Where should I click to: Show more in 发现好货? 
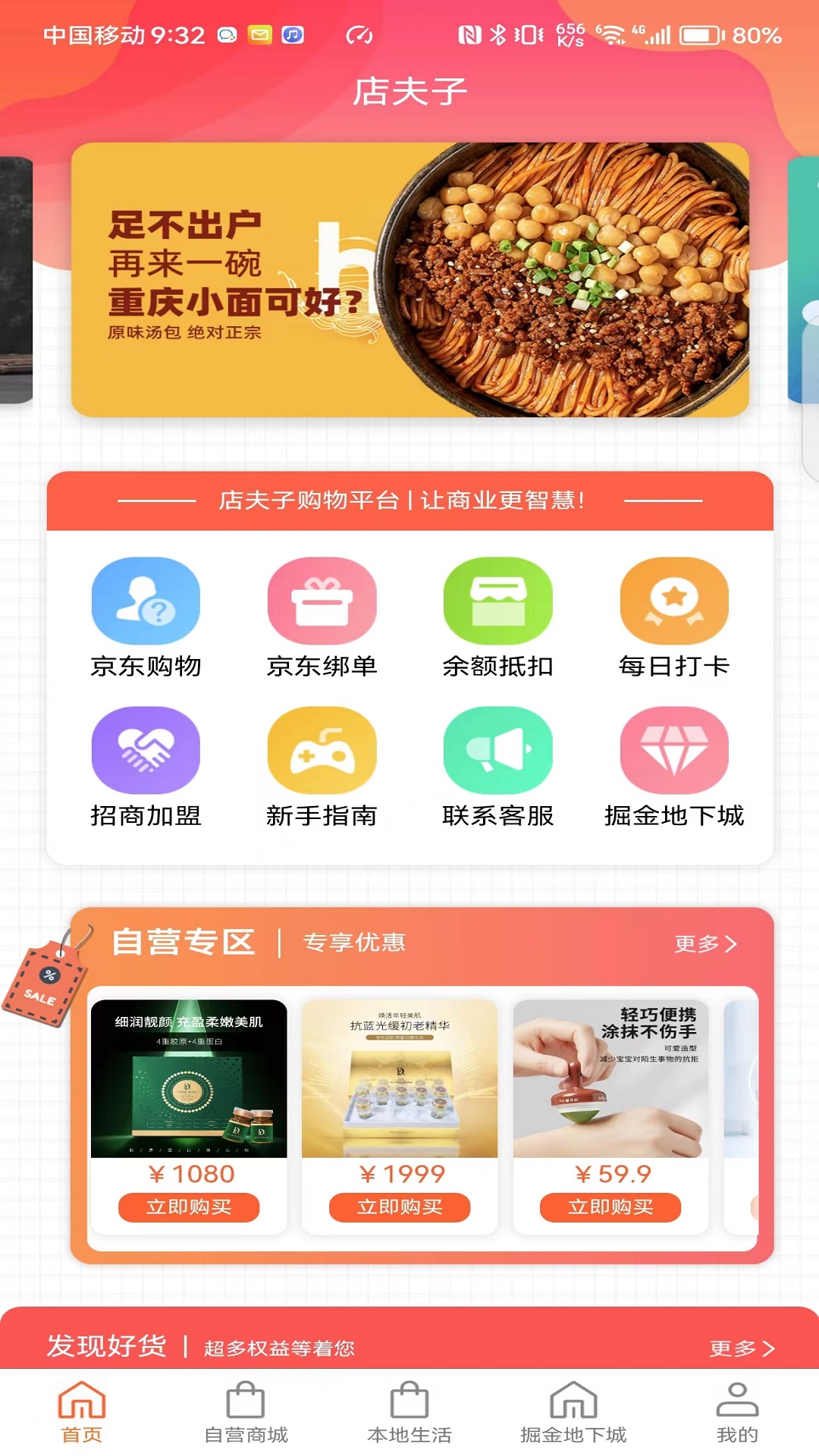(x=742, y=1348)
